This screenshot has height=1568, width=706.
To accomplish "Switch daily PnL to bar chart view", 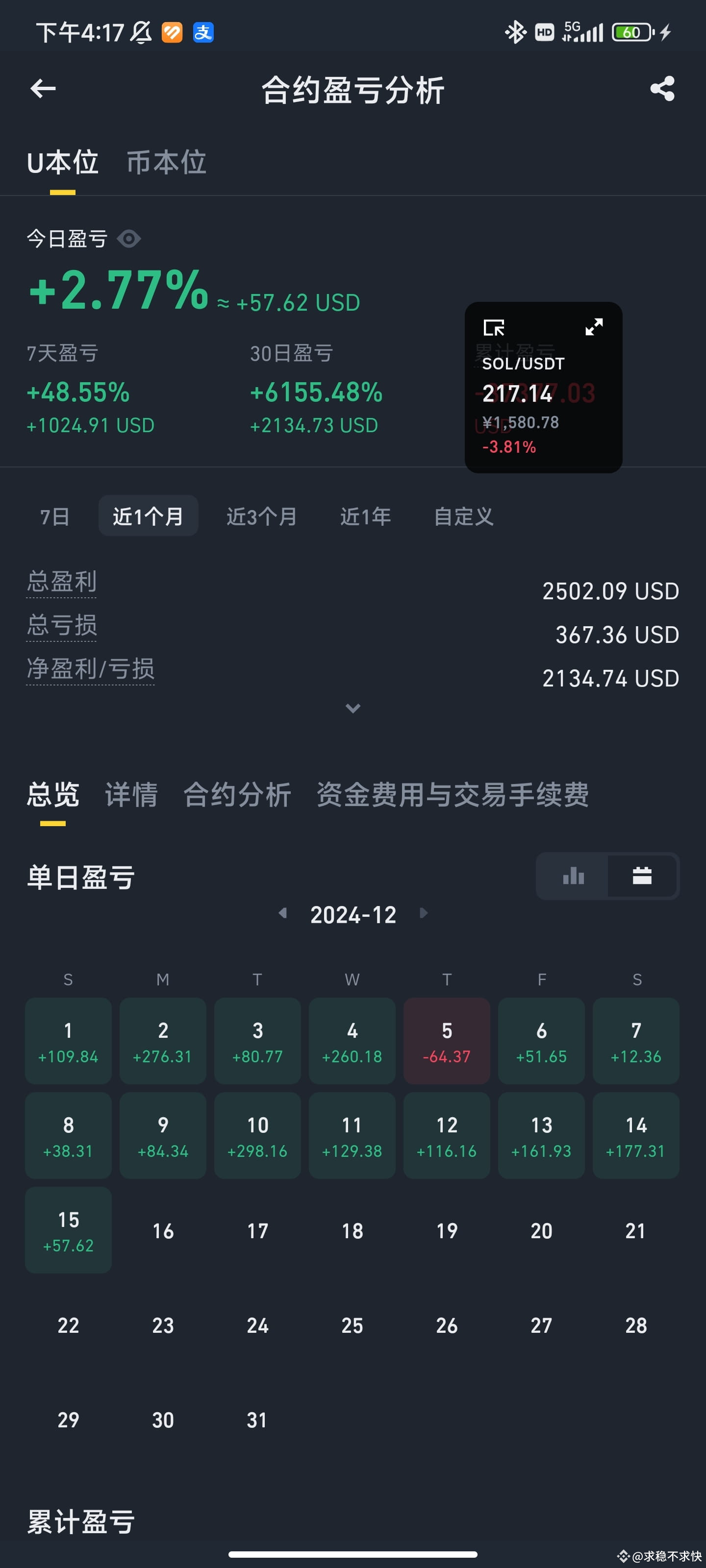I will [573, 876].
